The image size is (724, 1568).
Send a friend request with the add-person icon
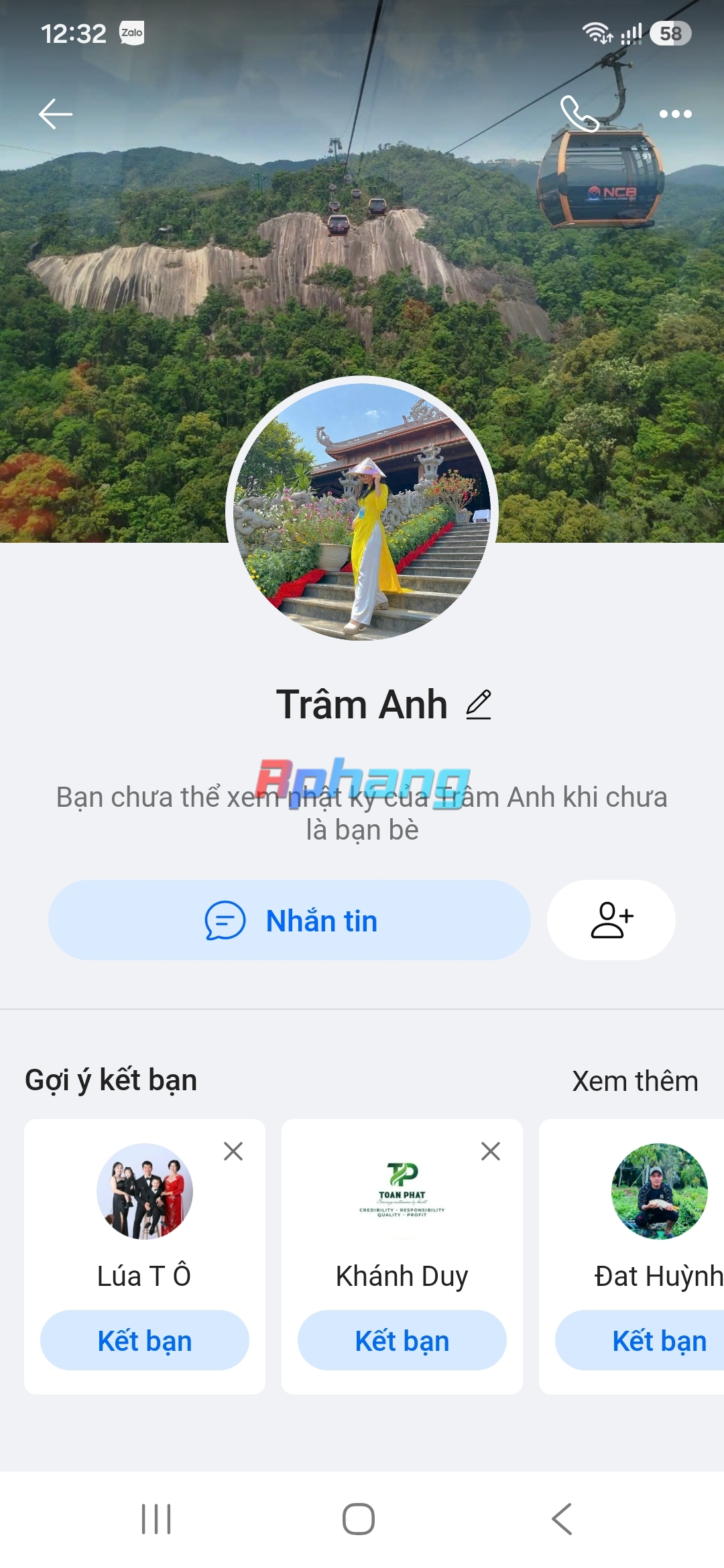[x=611, y=920]
